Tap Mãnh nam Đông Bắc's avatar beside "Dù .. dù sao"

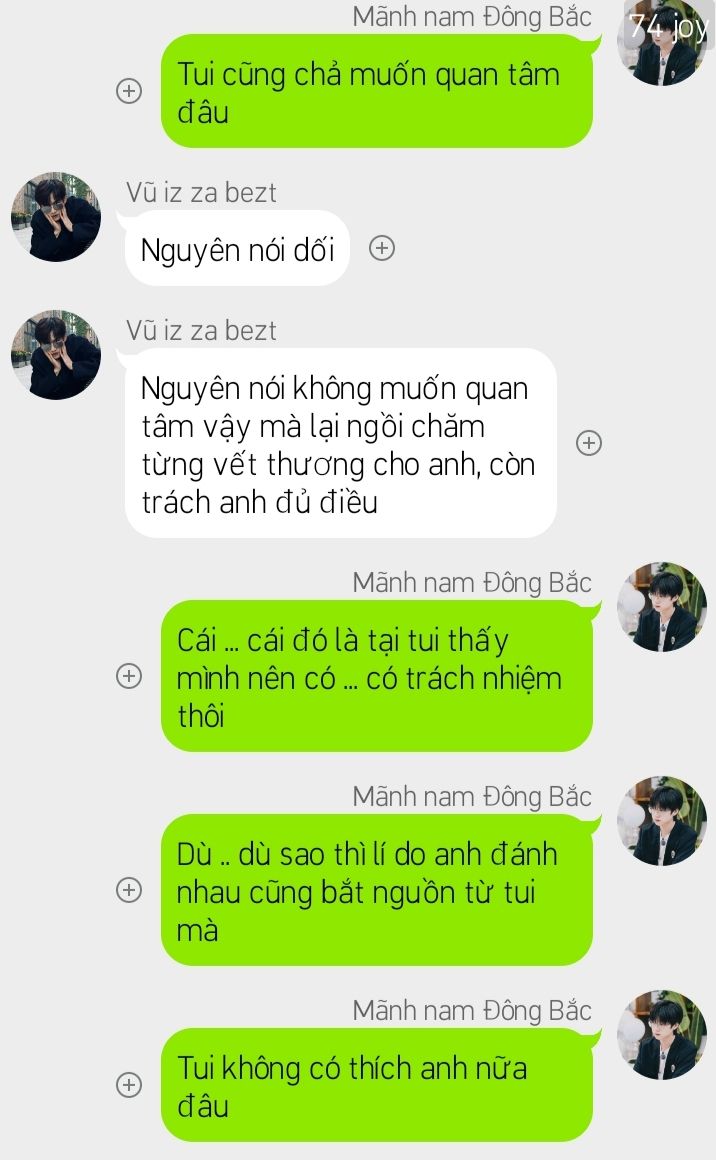click(x=661, y=821)
